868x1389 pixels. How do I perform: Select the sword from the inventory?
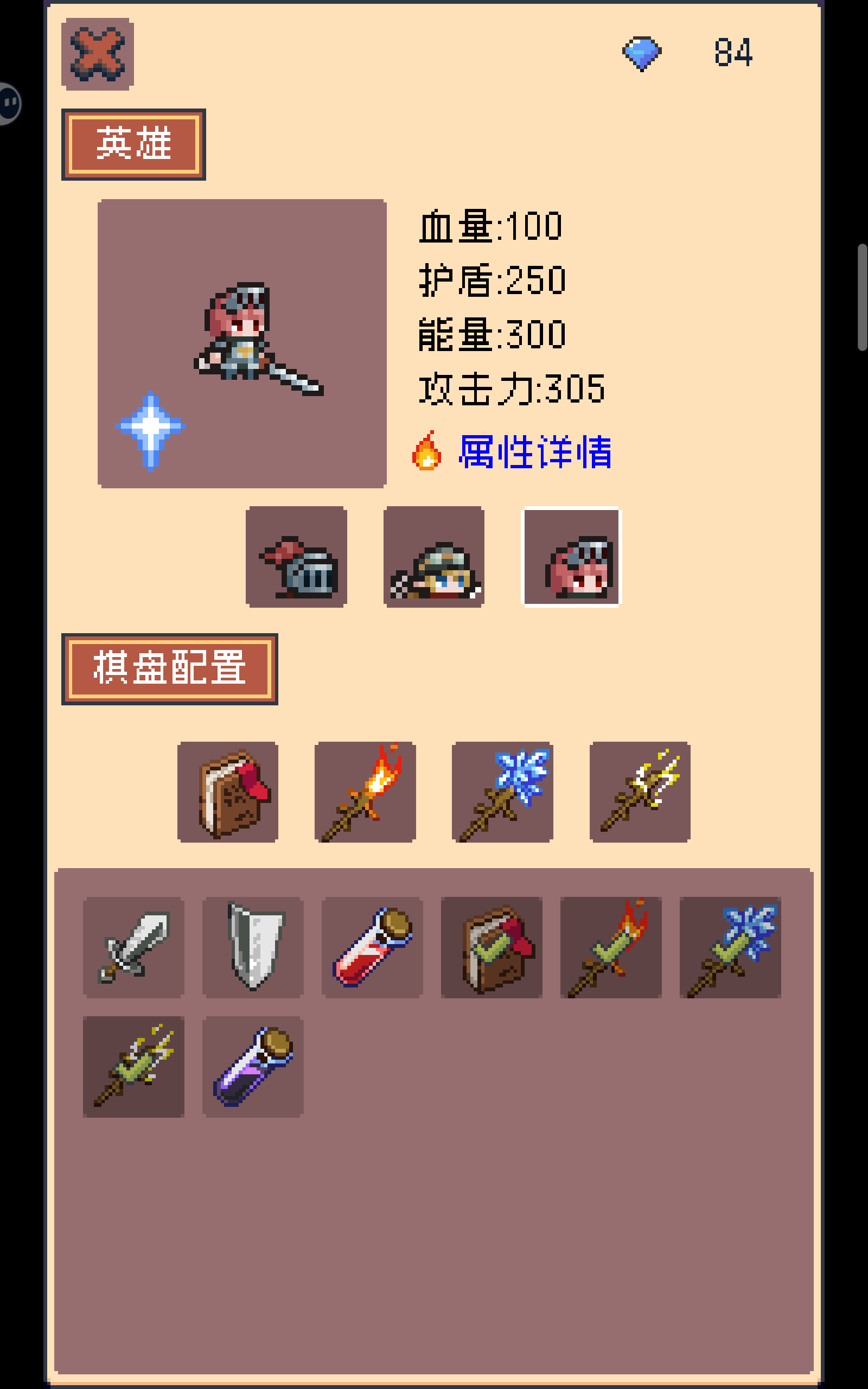[x=134, y=948]
